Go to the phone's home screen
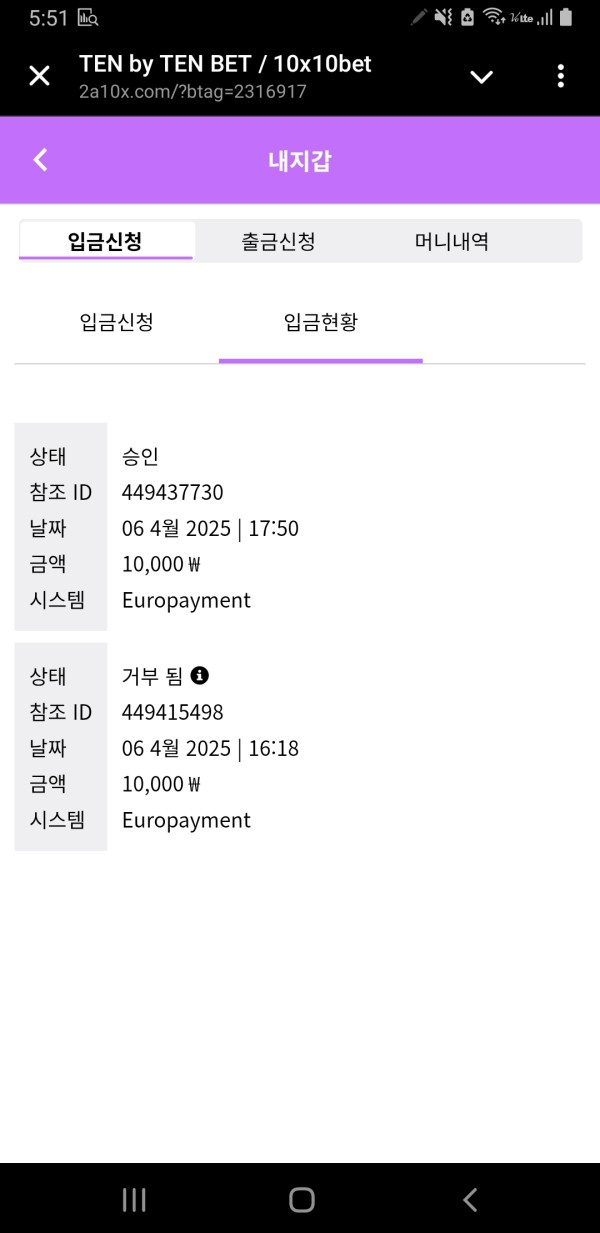The image size is (600, 1233). (x=301, y=1199)
